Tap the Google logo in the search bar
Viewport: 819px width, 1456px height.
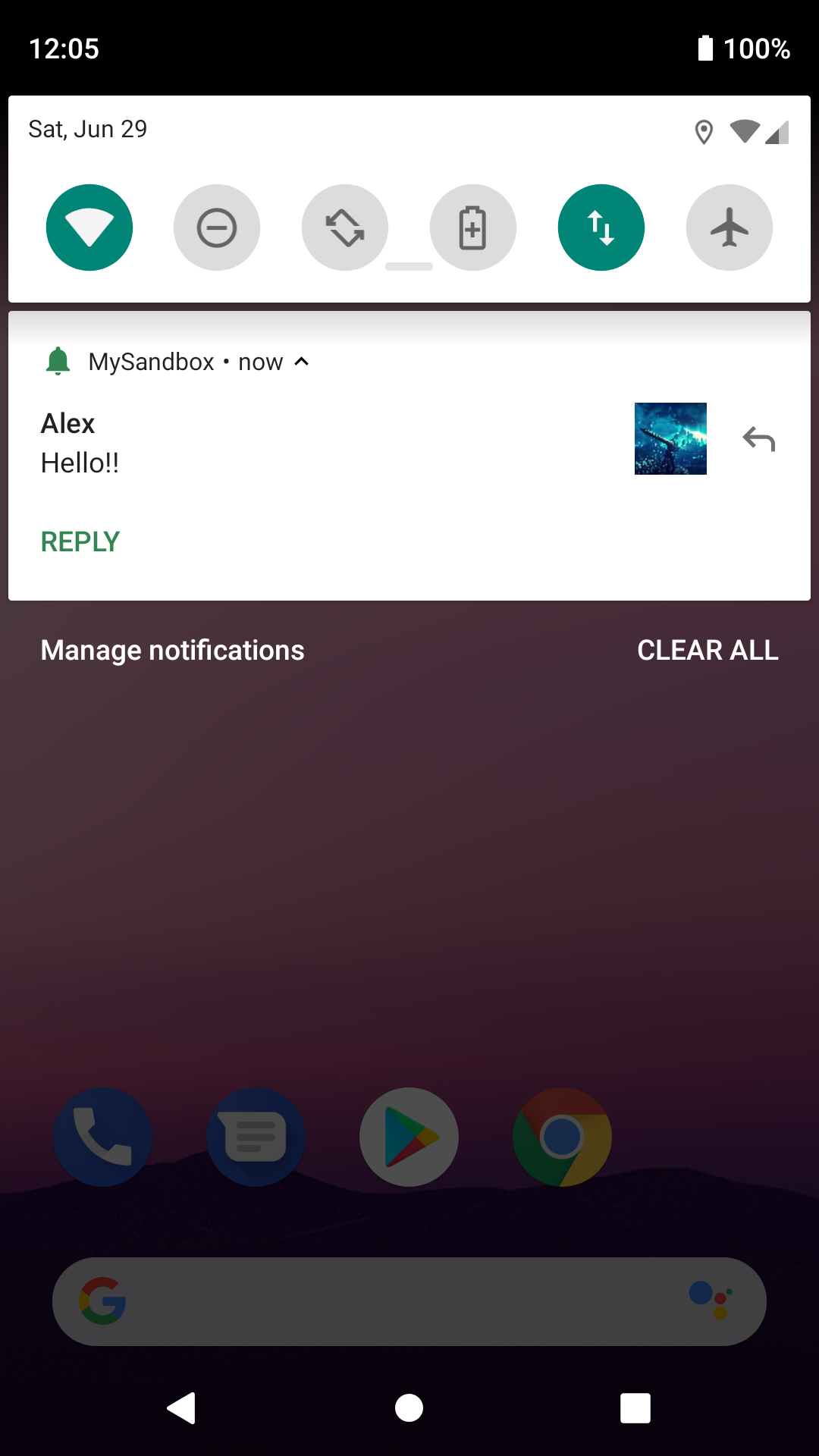(99, 1301)
